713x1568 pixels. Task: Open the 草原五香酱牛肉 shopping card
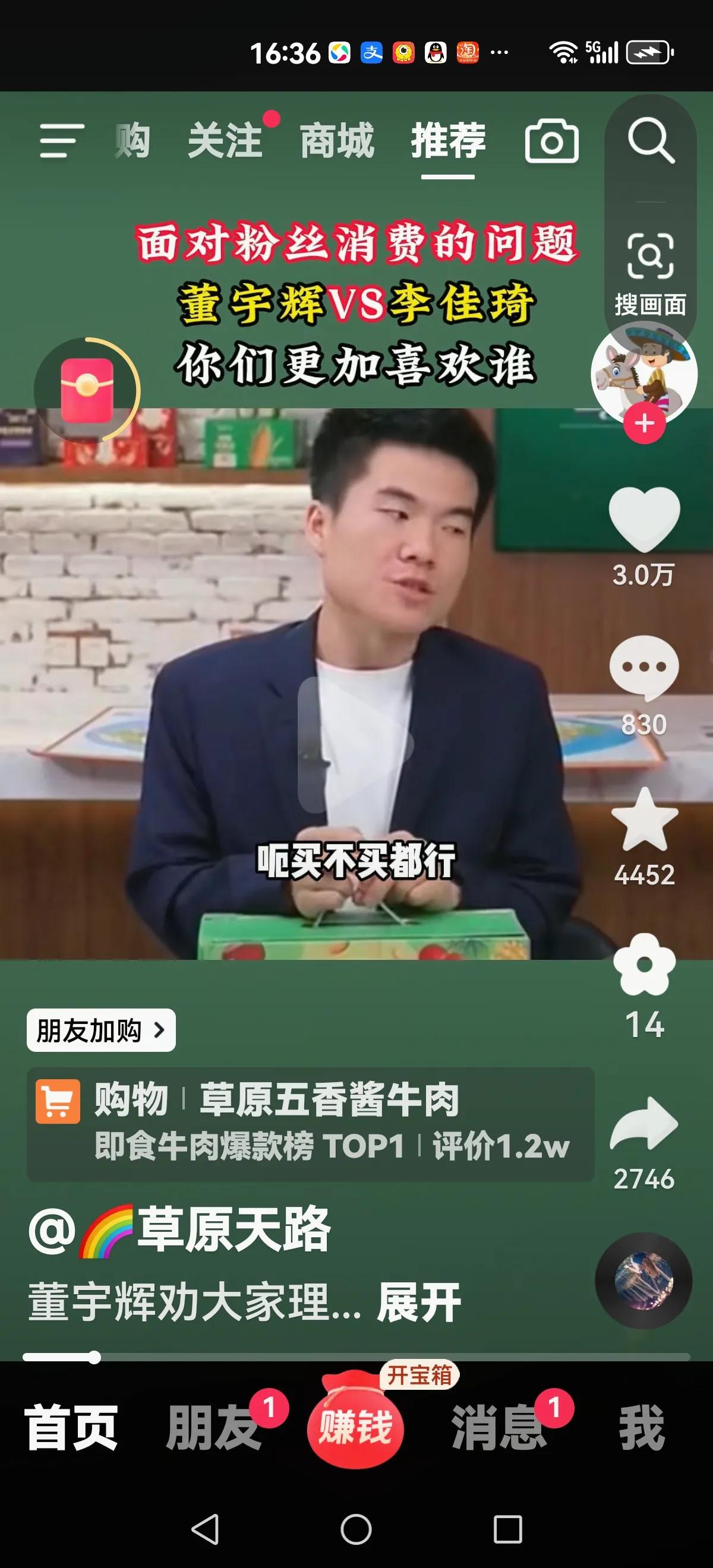click(310, 1124)
